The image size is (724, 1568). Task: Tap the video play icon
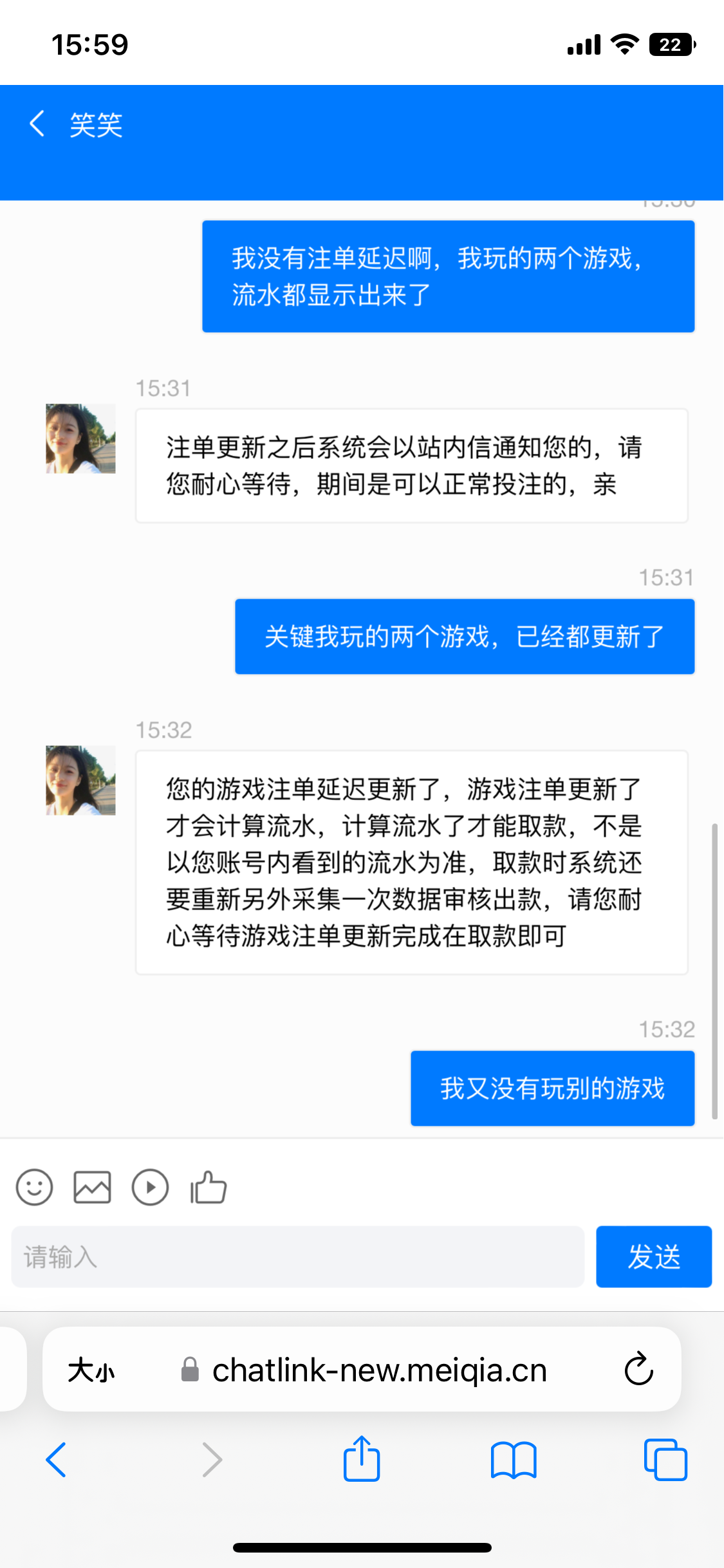pos(150,1187)
